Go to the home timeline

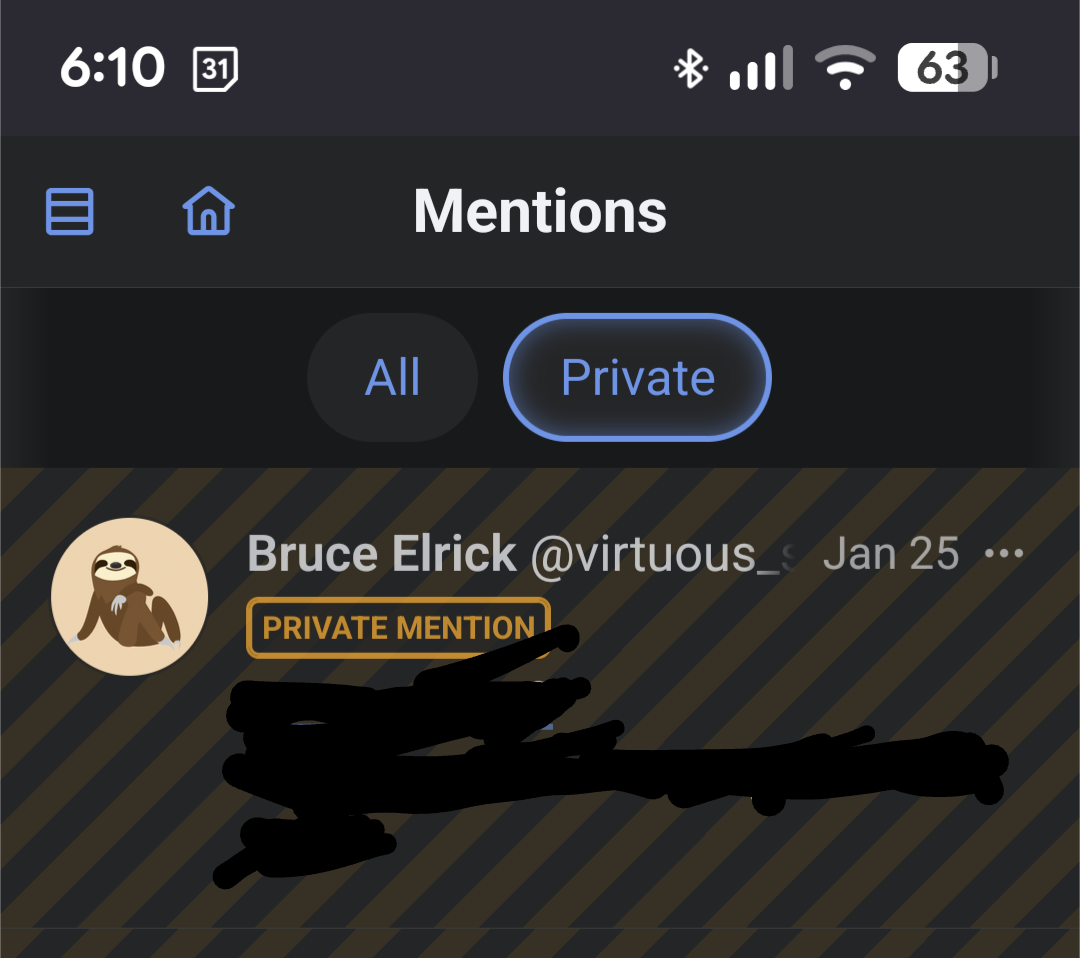tap(208, 212)
